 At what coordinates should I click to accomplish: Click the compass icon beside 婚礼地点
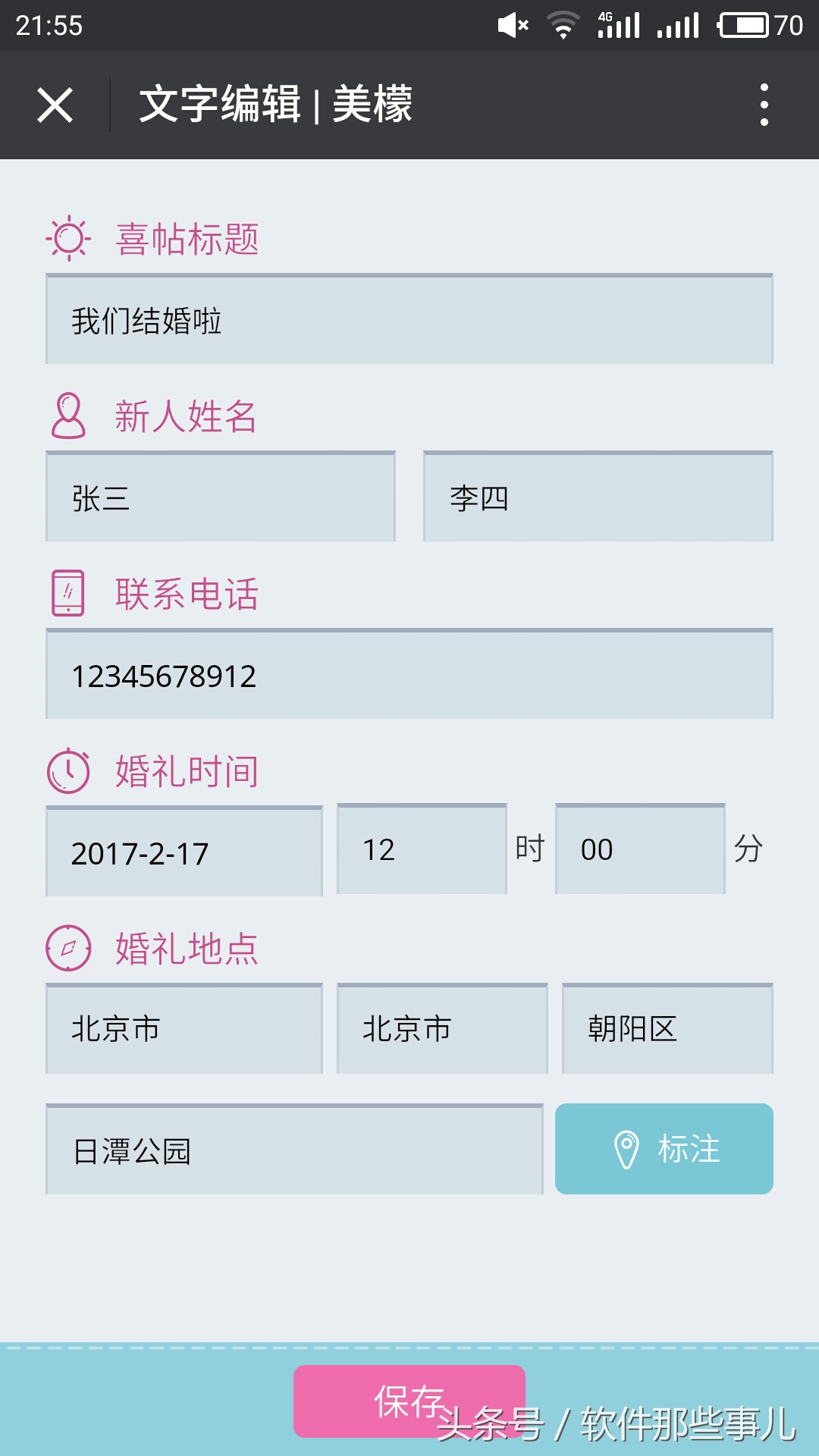pyautogui.click(x=67, y=948)
